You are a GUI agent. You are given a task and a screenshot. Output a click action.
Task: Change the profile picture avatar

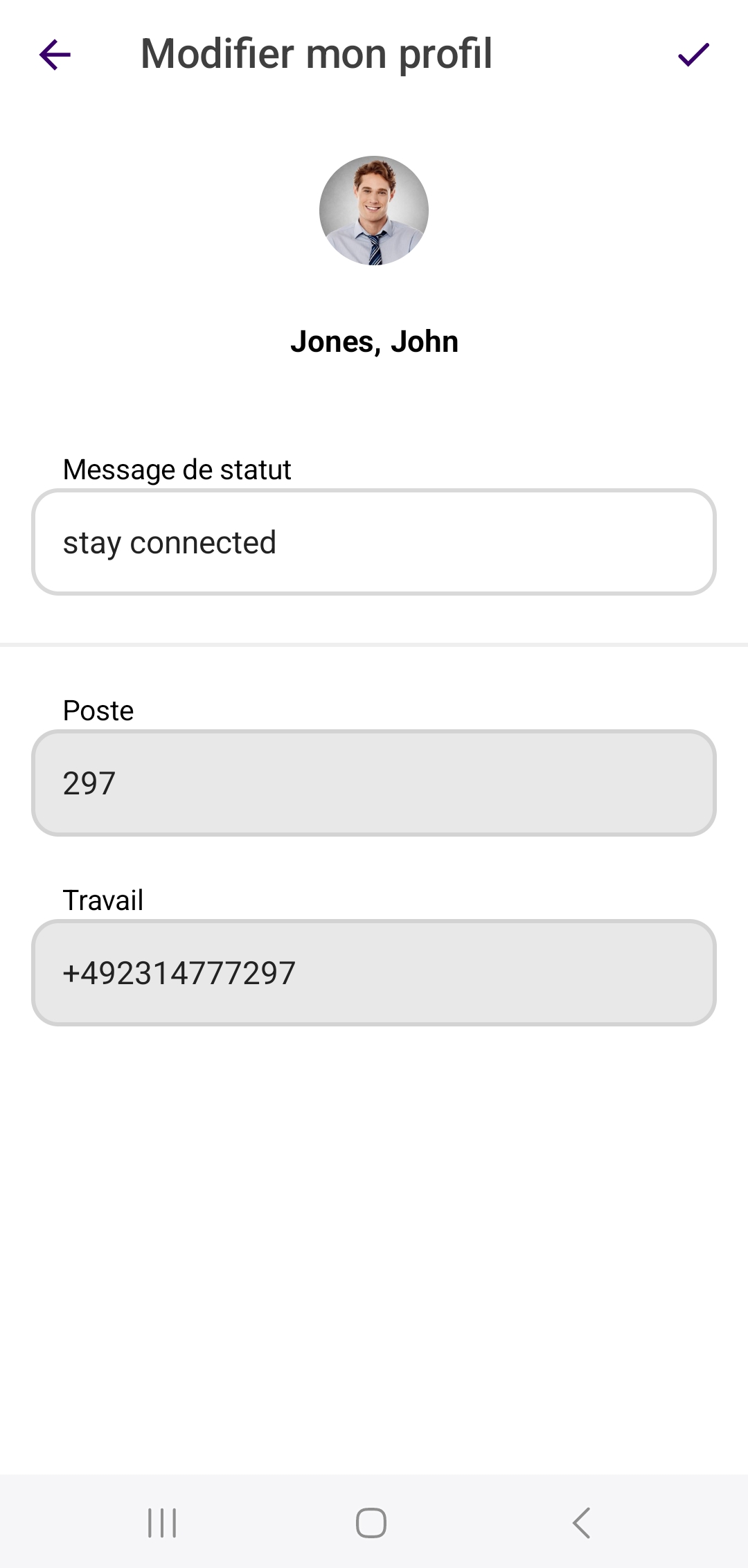pyautogui.click(x=374, y=211)
